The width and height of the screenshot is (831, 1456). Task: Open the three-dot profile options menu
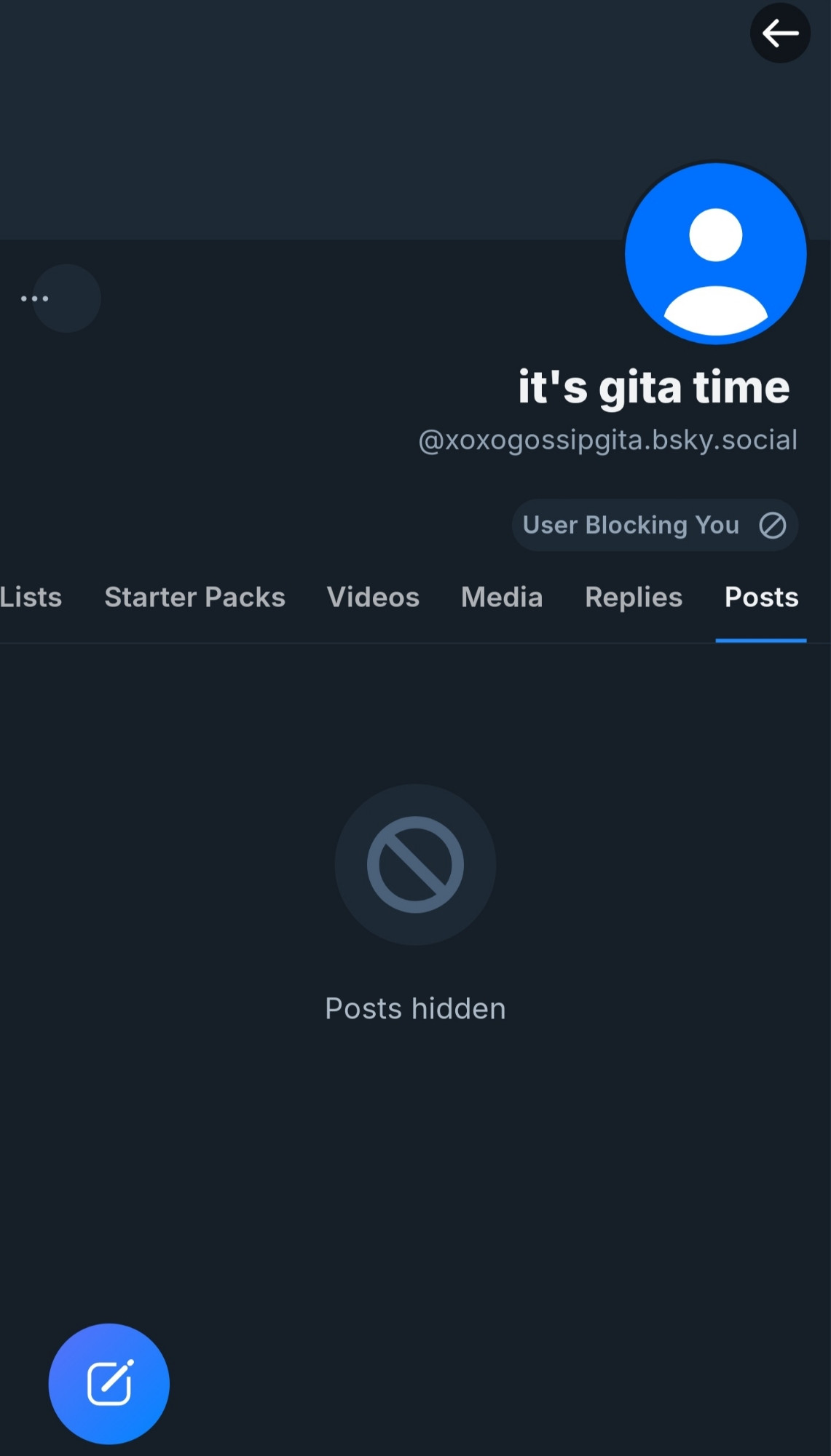point(35,298)
